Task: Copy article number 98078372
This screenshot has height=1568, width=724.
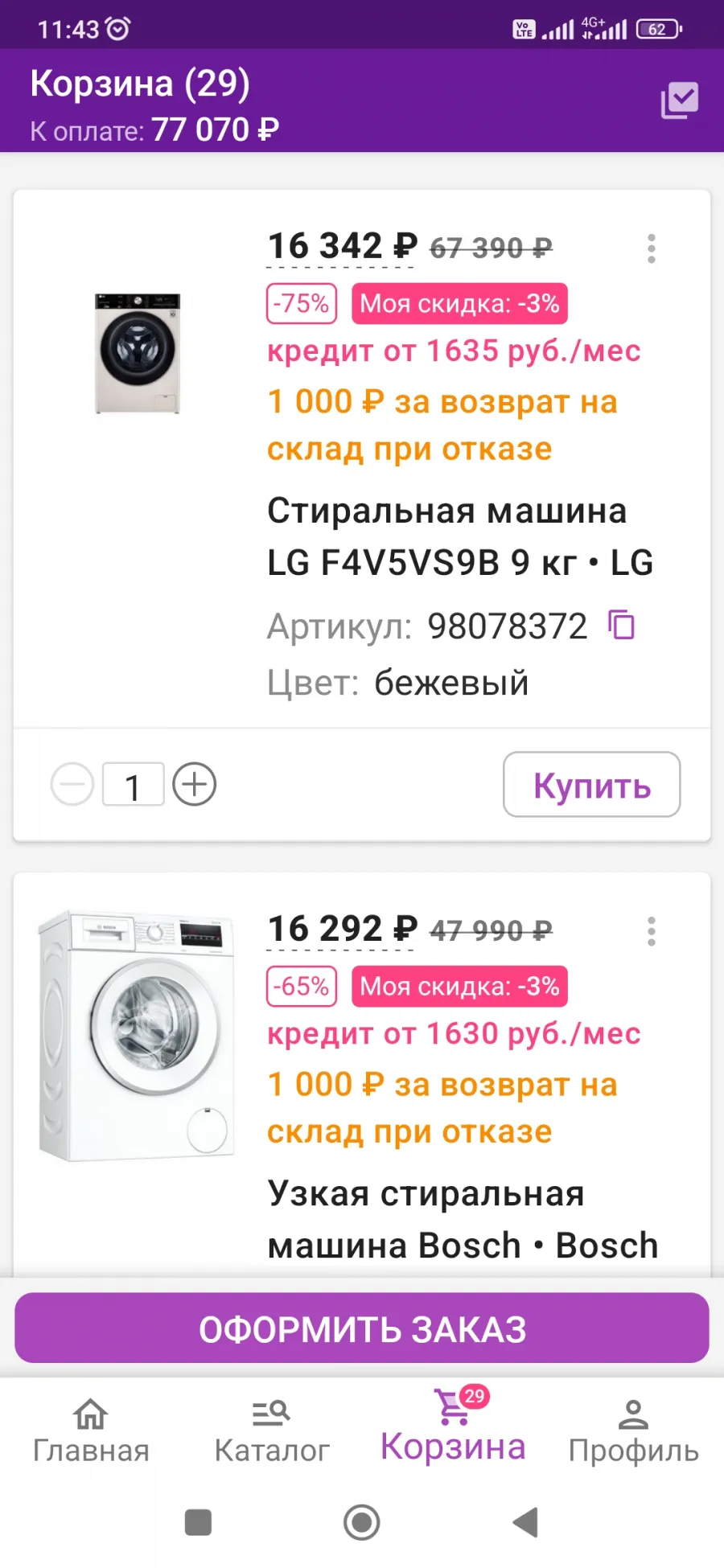Action: click(622, 625)
